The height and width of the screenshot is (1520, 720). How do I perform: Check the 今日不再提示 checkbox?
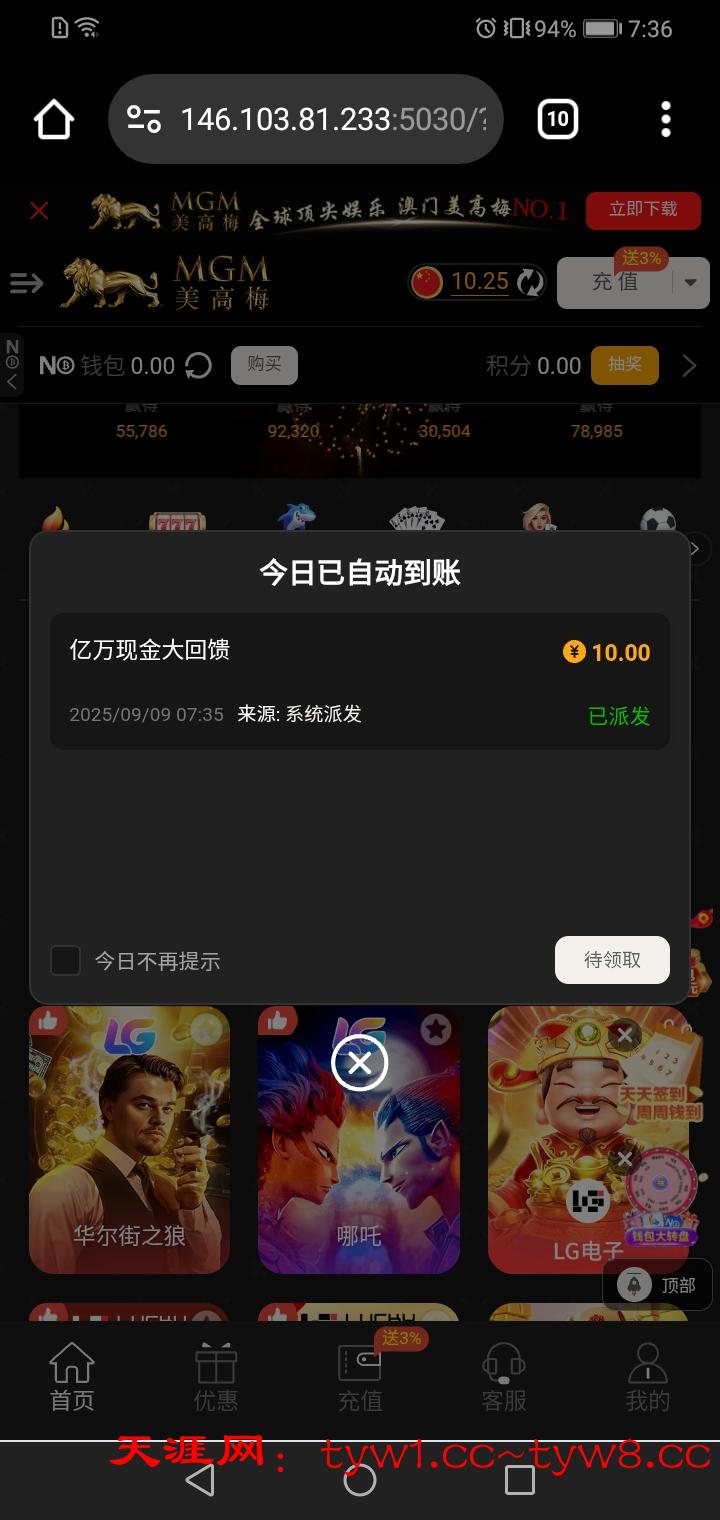pyautogui.click(x=66, y=961)
